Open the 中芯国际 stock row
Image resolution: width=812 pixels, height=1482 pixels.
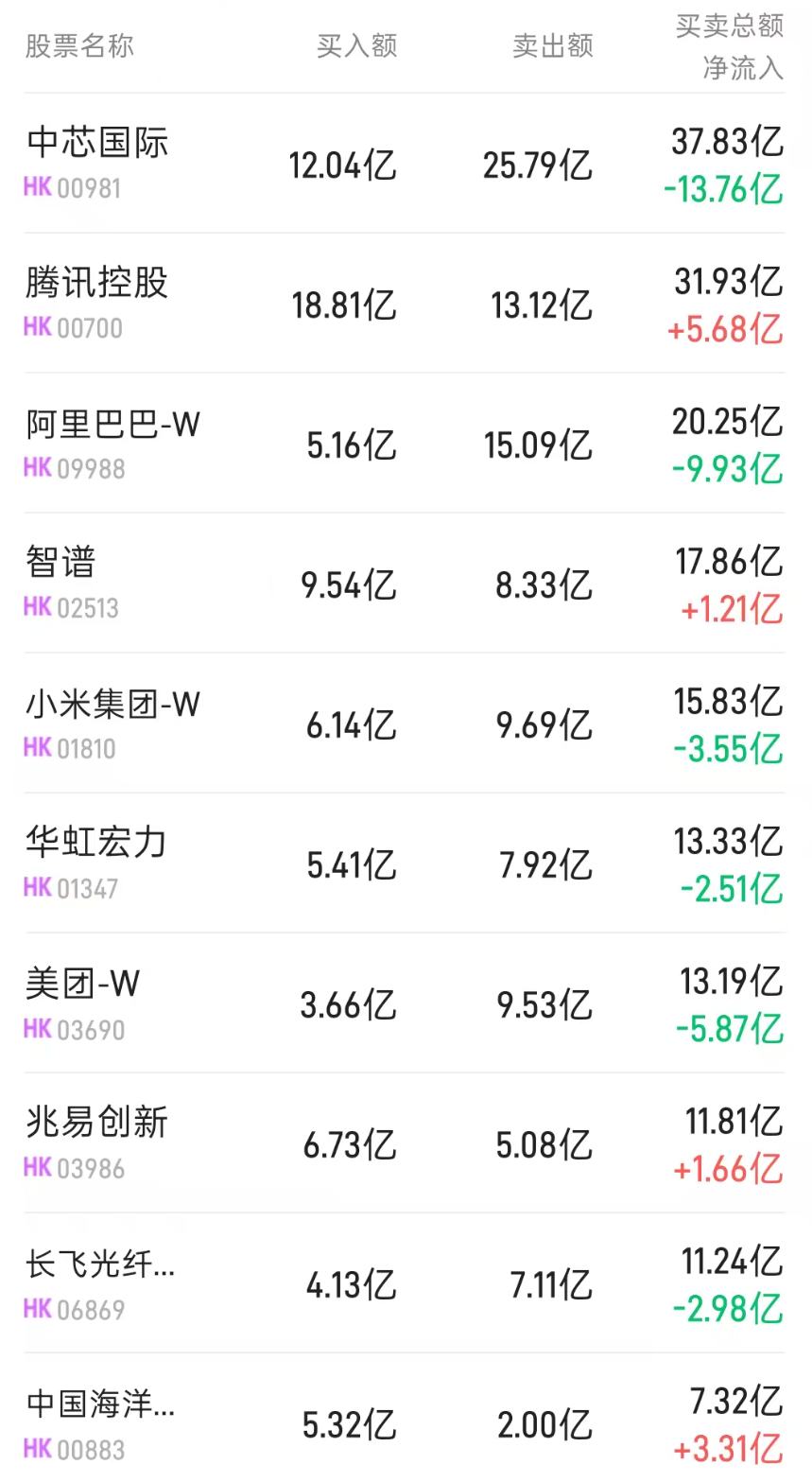pyautogui.click(x=406, y=164)
